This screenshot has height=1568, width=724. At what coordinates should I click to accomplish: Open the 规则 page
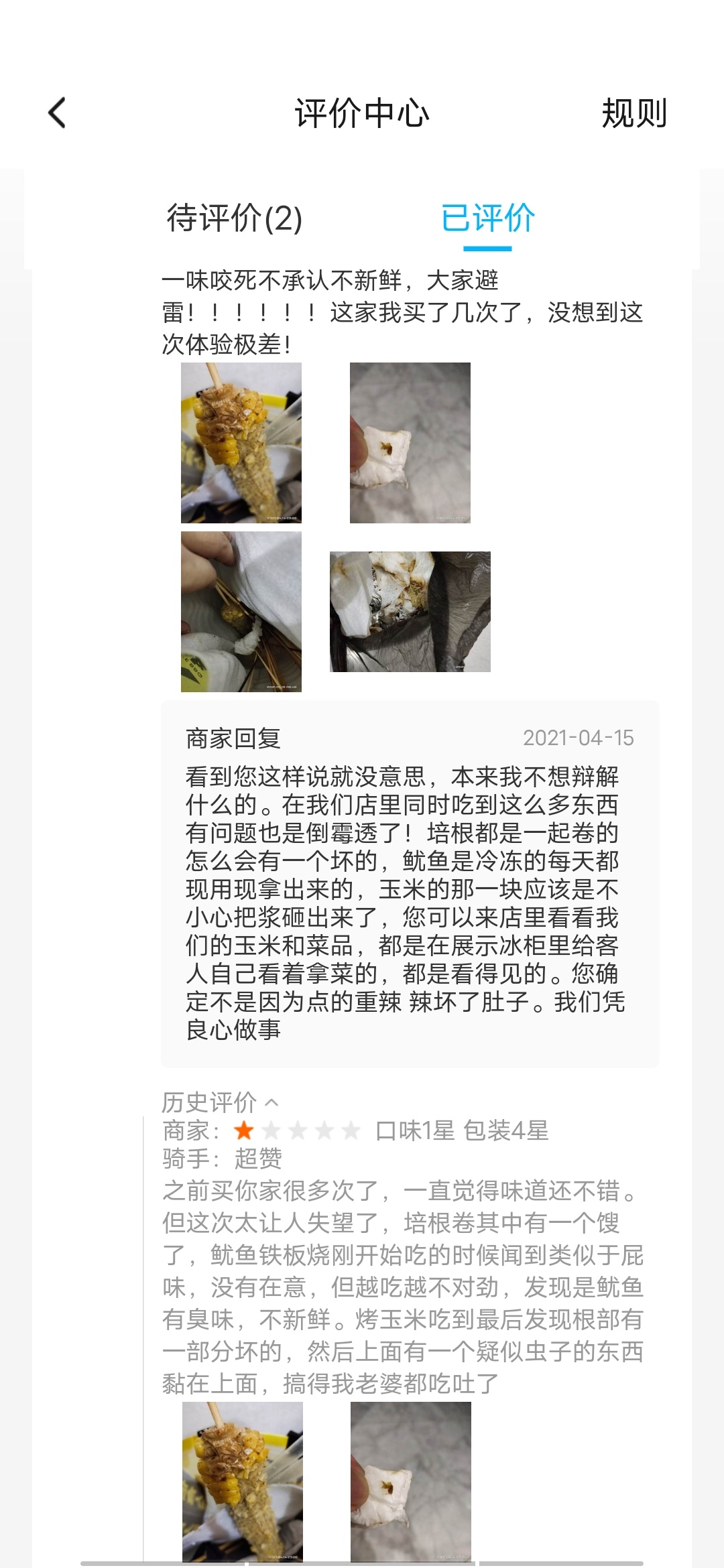(x=633, y=113)
